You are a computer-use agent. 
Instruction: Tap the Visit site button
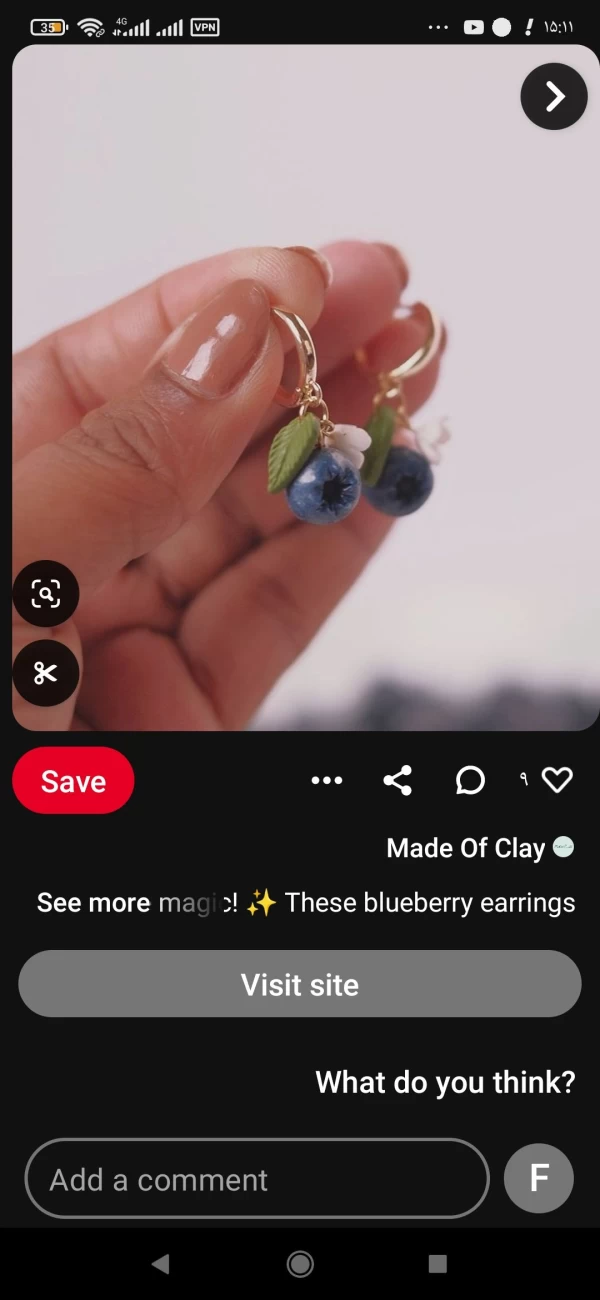tap(300, 985)
